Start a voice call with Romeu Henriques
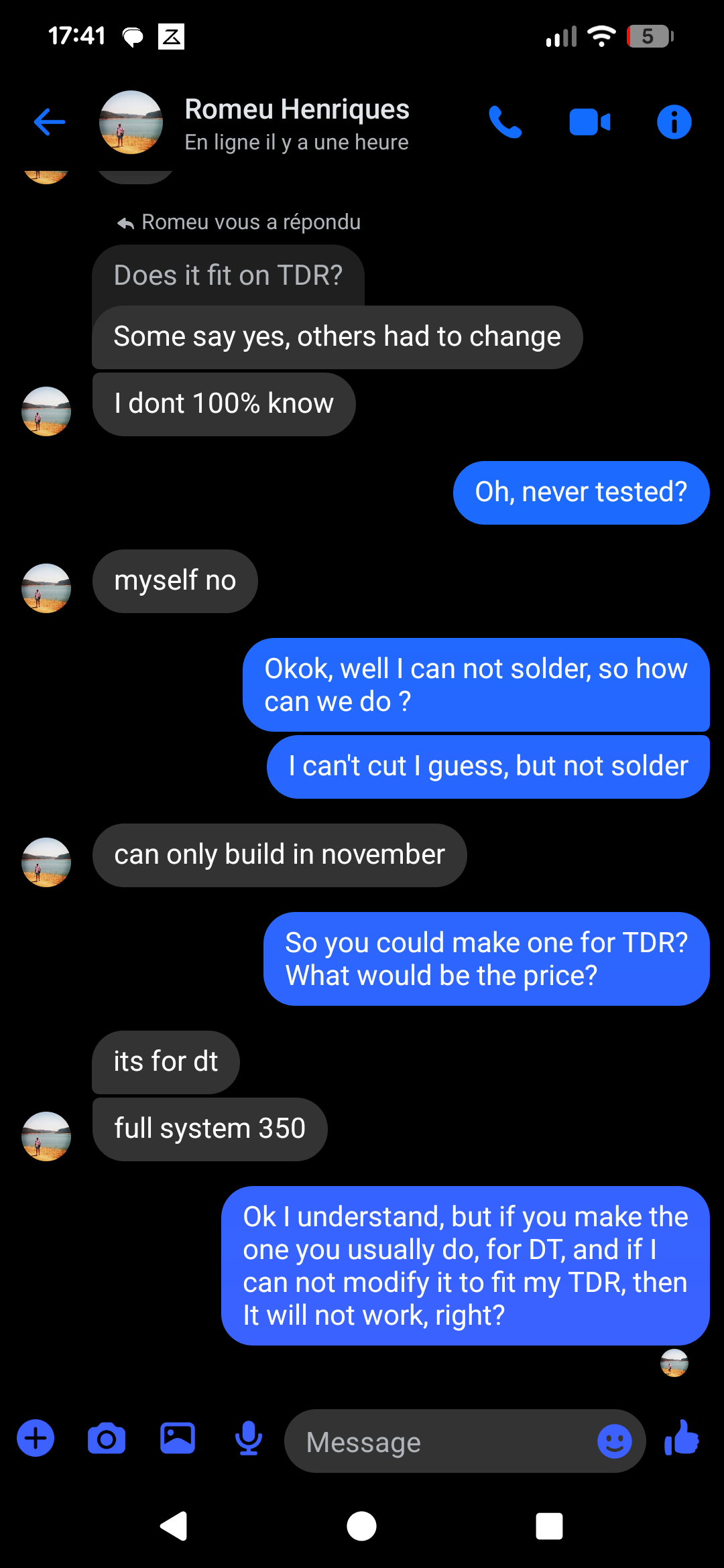This screenshot has height=1568, width=724. (x=505, y=122)
